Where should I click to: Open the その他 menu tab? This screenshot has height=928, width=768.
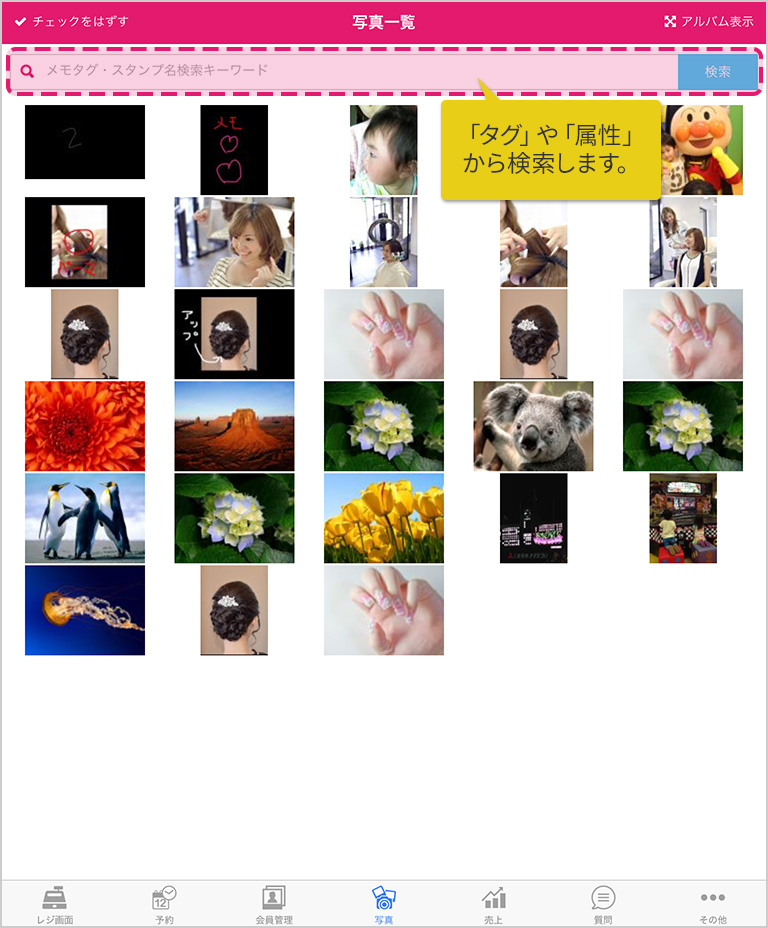pyautogui.click(x=713, y=904)
